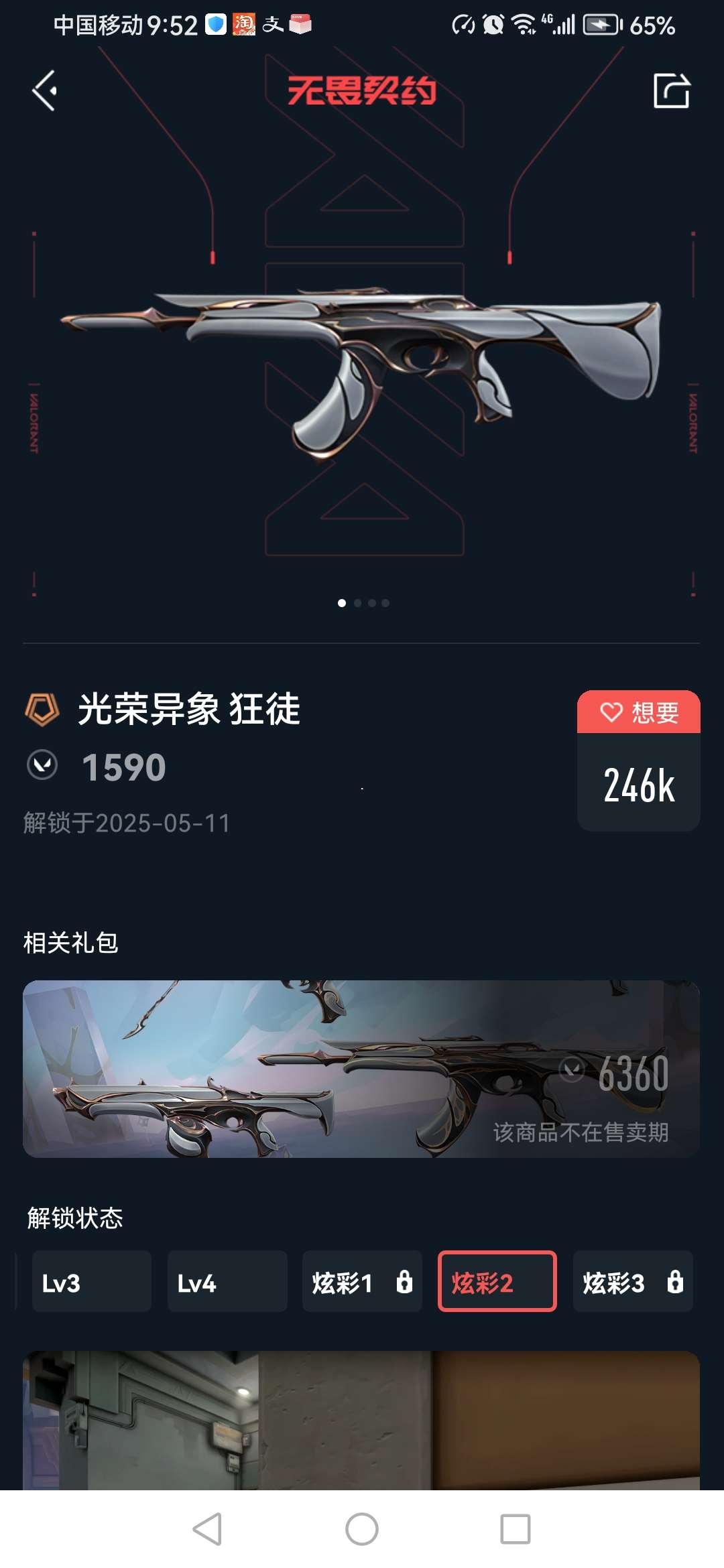Add skin to wishlist via 想要
The image size is (724, 1568).
click(638, 712)
